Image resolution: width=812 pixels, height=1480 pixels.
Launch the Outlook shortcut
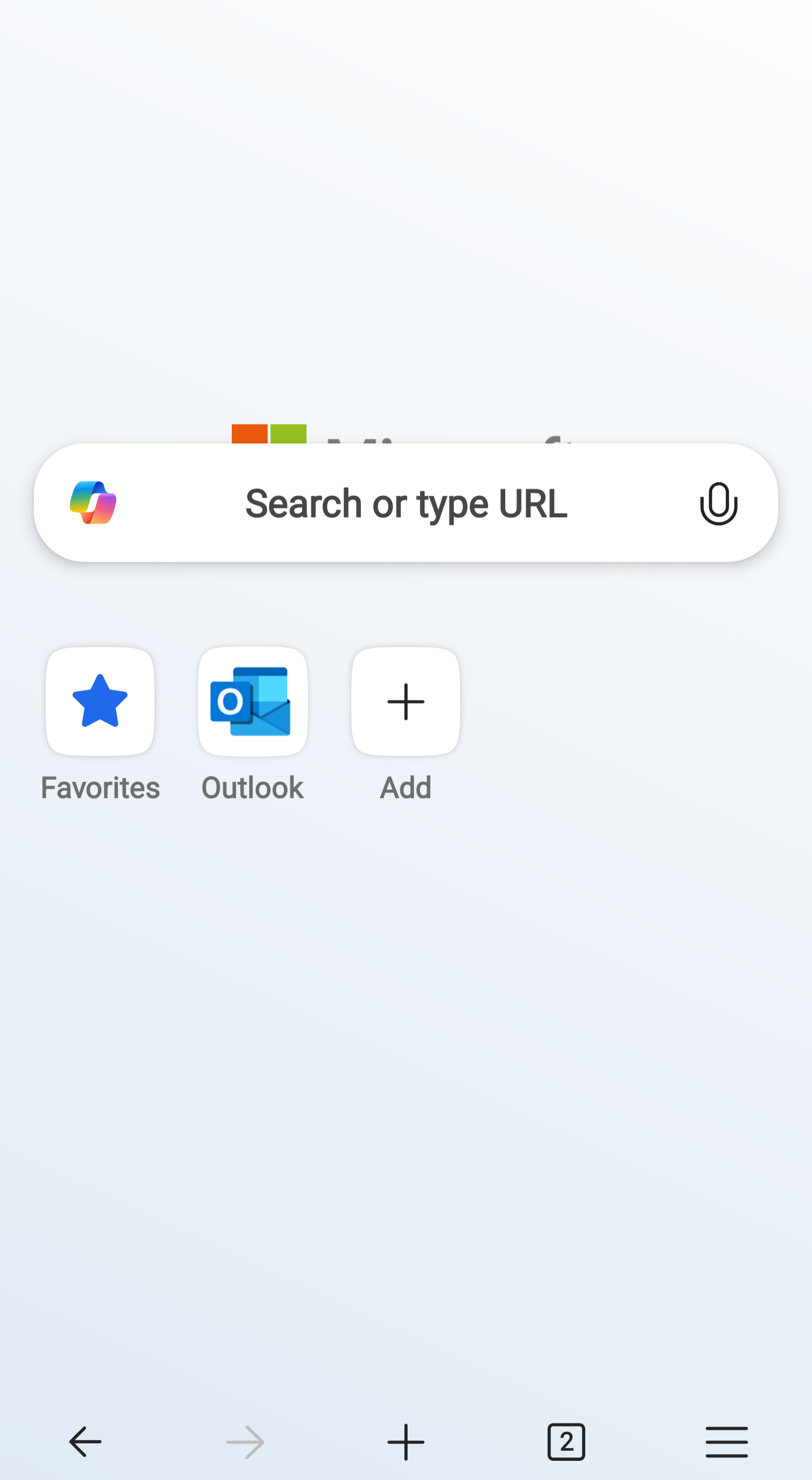pyautogui.click(x=253, y=702)
